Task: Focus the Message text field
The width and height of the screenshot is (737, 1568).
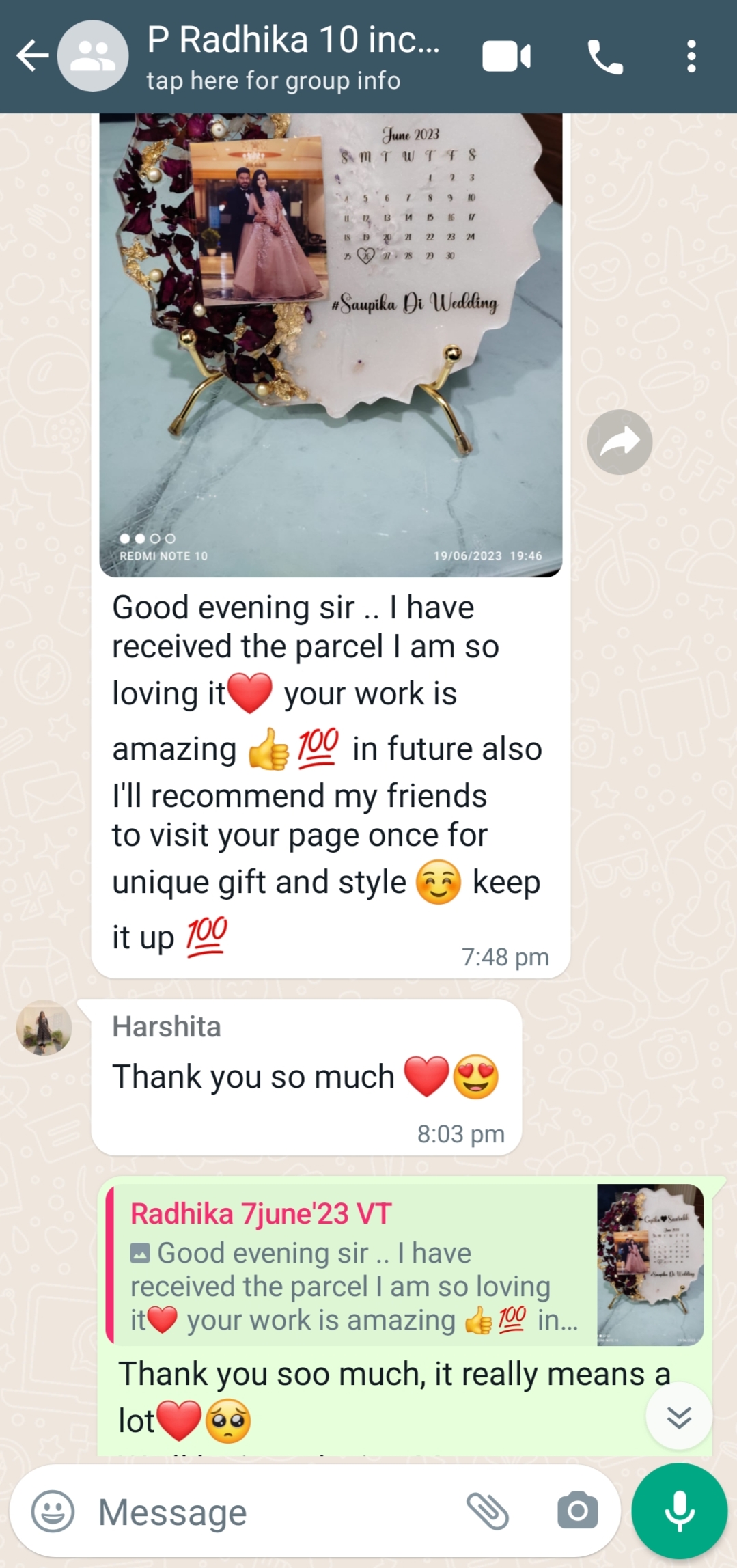Action: (273, 1511)
